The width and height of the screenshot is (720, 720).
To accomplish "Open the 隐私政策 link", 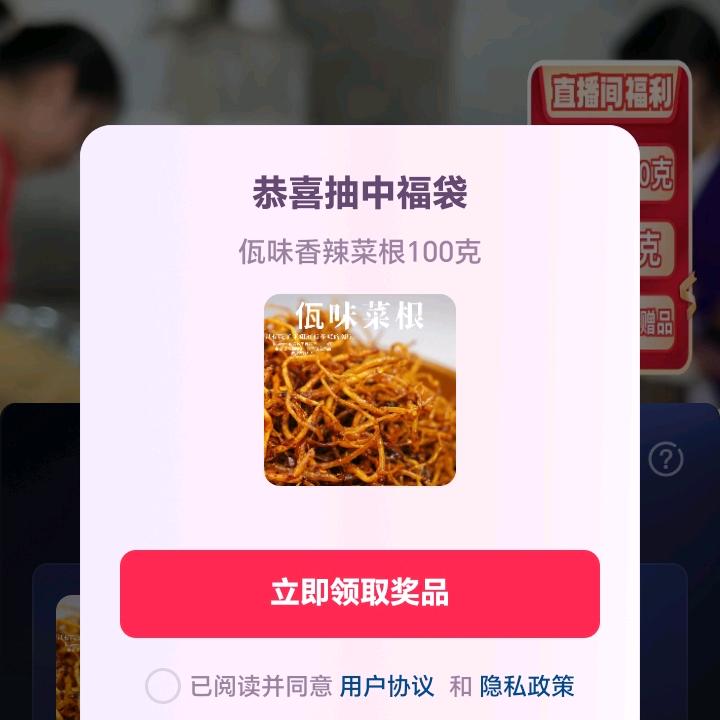I will (527, 686).
